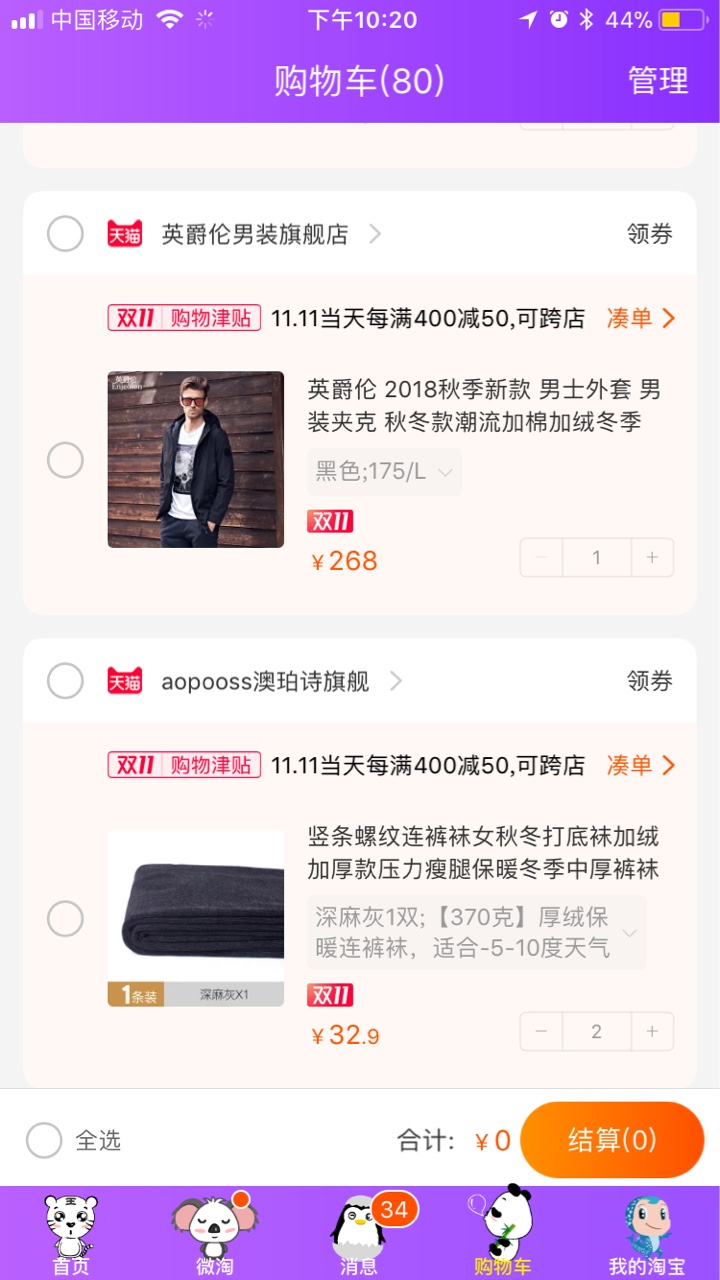This screenshot has width=720, height=1280.
Task: Select the 英爵伦 男士外套 item checkbox
Action: [65, 460]
